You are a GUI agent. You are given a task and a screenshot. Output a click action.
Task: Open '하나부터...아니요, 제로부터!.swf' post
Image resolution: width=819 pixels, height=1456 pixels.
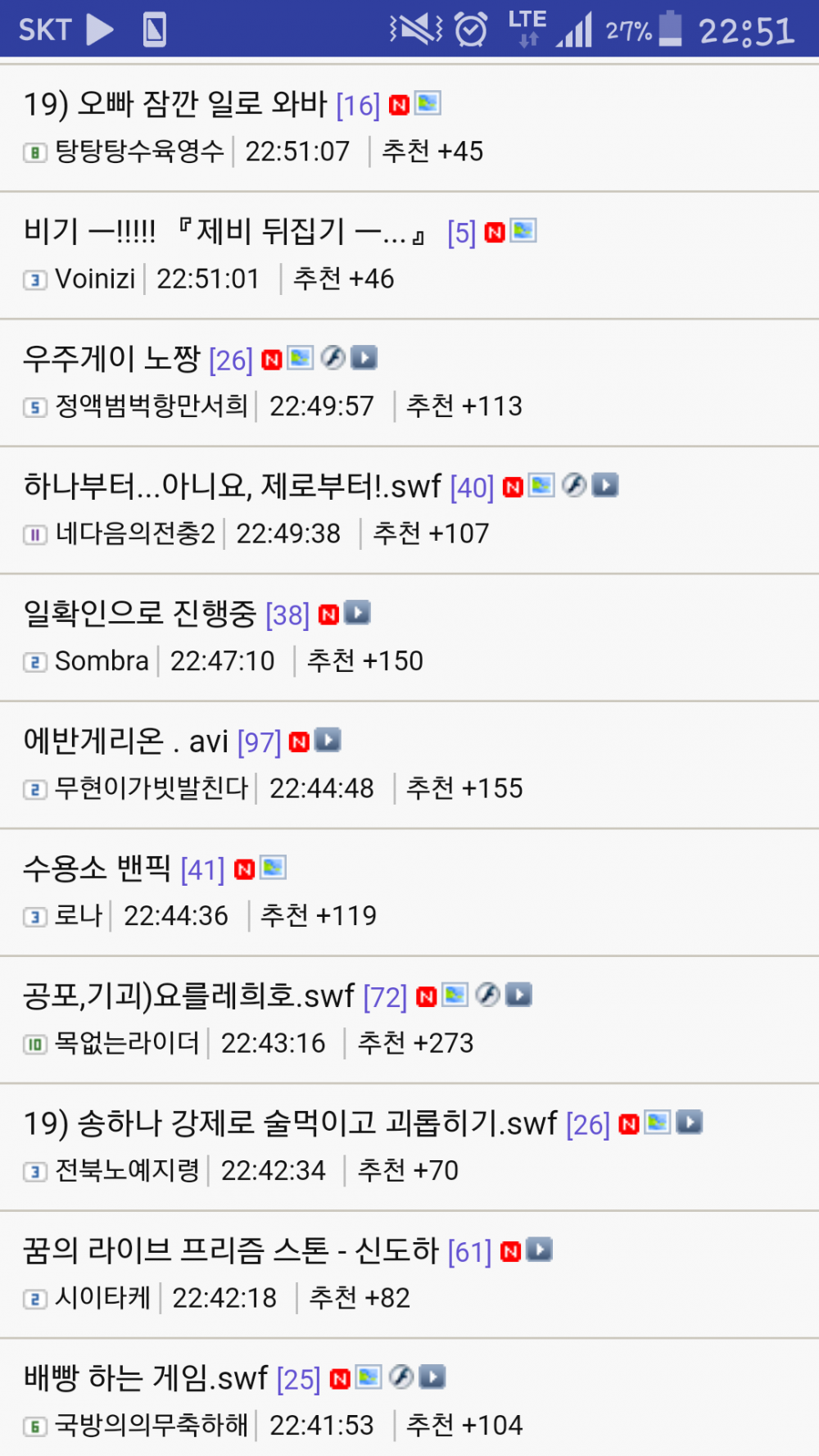coord(233,487)
